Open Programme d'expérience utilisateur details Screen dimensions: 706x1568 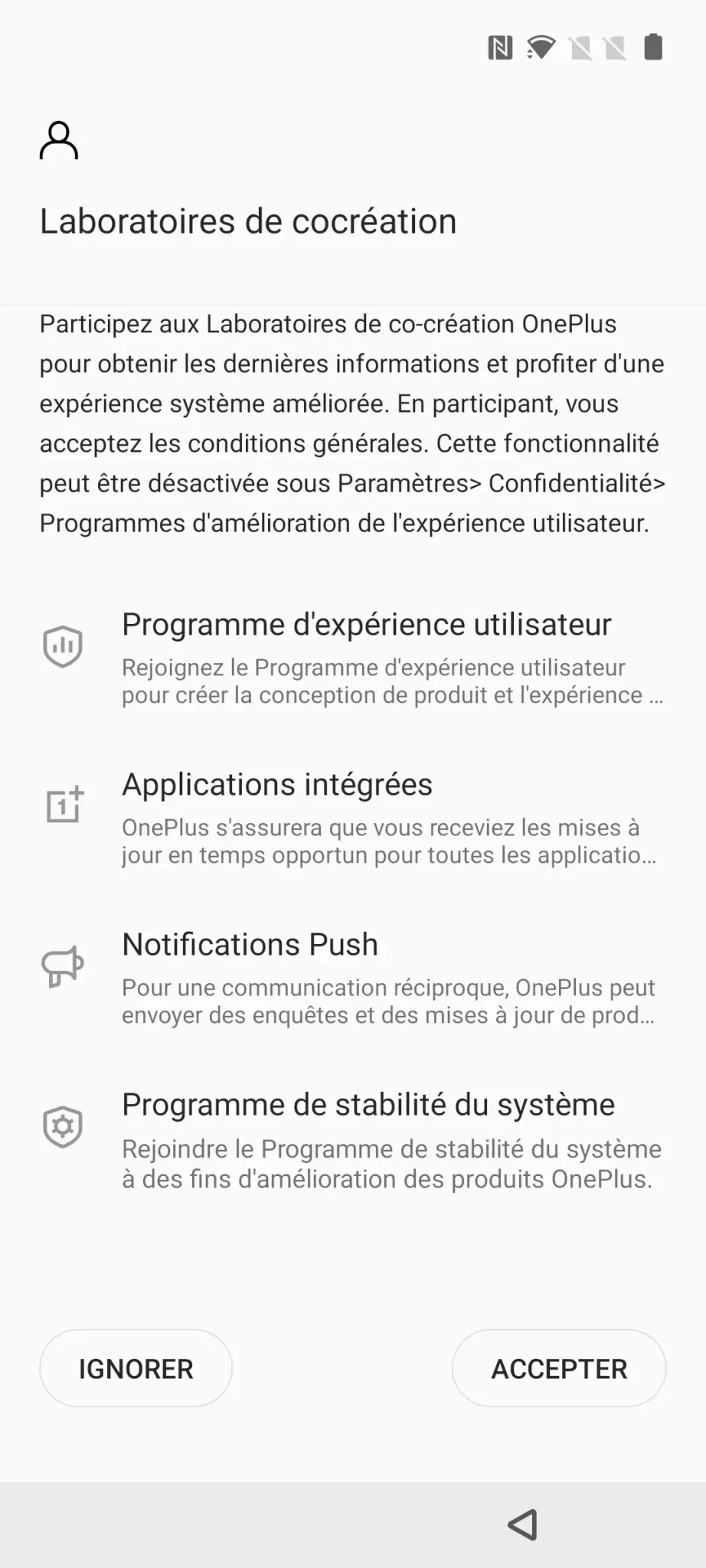click(x=366, y=657)
